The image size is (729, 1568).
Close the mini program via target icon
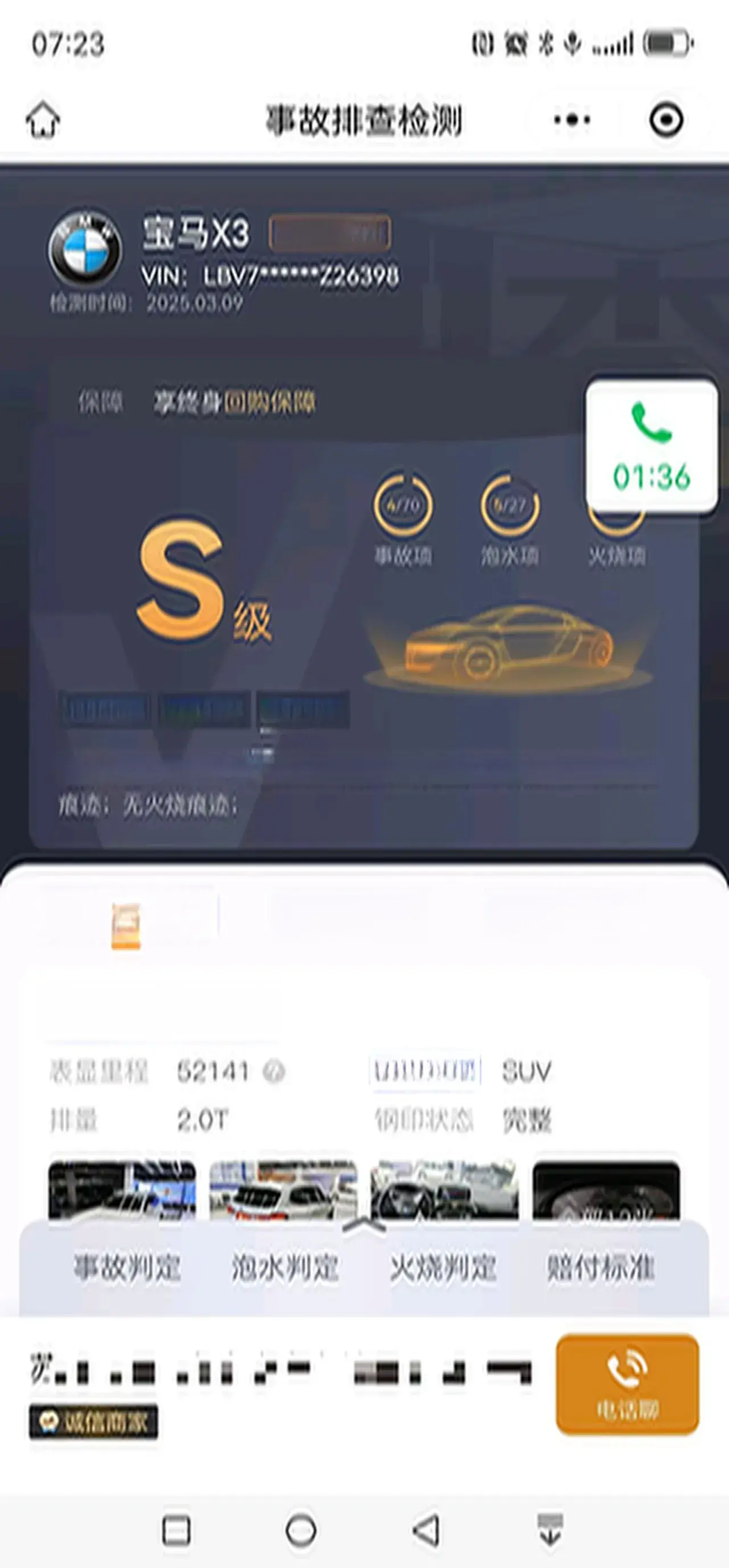coord(666,120)
